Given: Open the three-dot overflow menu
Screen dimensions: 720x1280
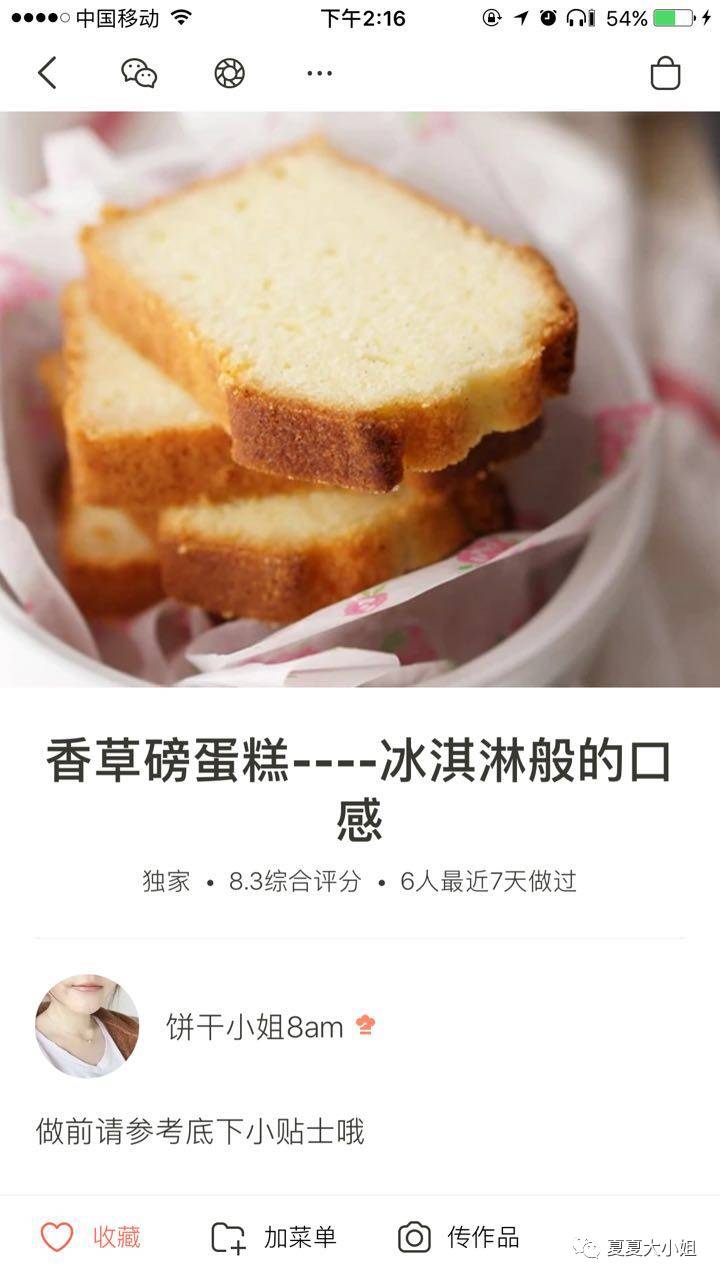Looking at the screenshot, I should pyautogui.click(x=319, y=73).
